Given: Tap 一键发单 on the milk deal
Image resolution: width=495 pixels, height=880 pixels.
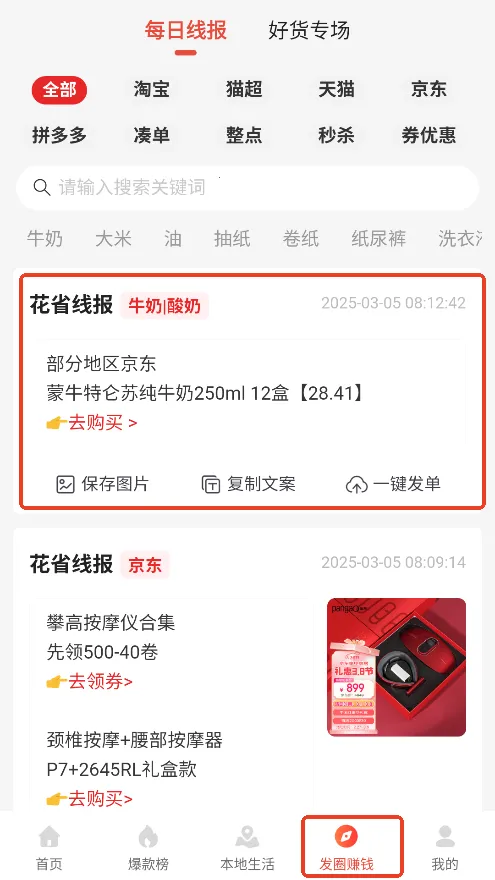Looking at the screenshot, I should (393, 484).
